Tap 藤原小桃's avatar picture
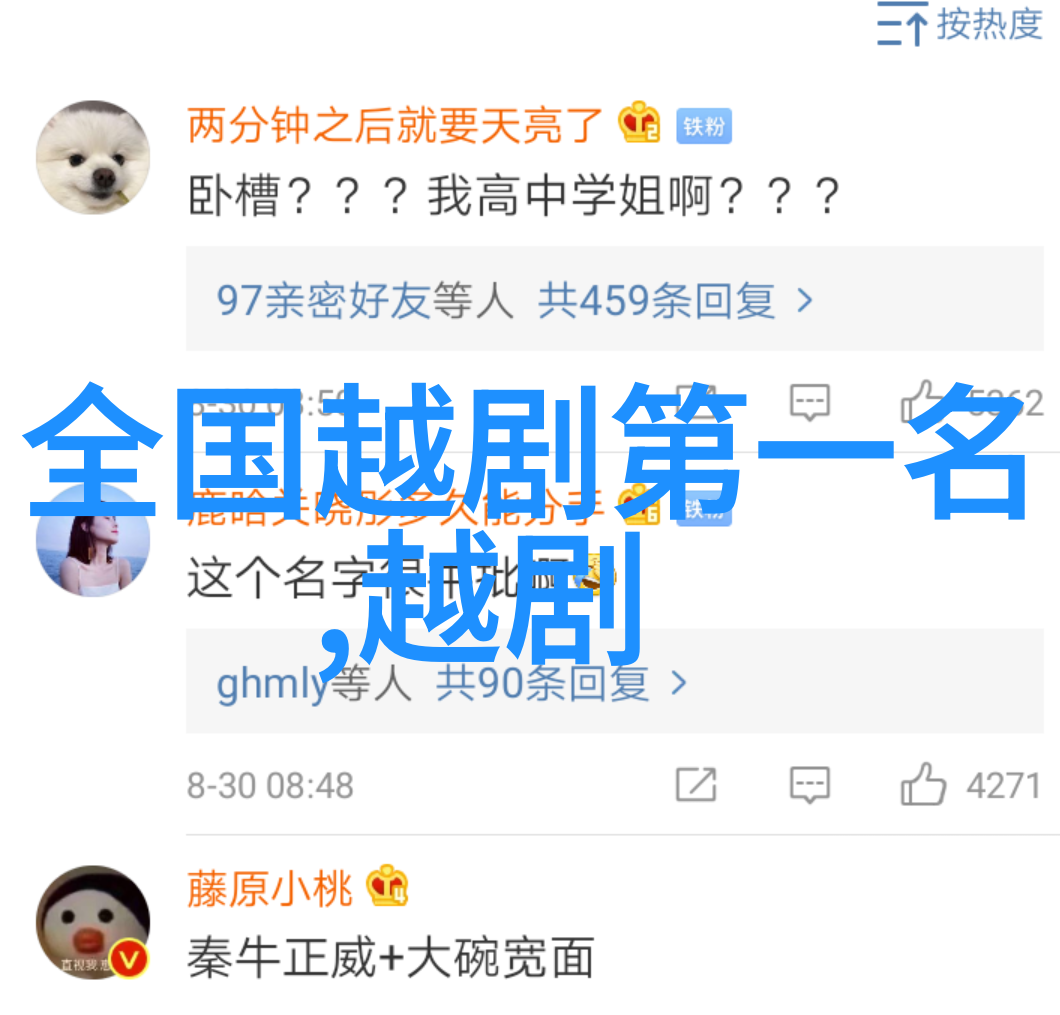 93,922
